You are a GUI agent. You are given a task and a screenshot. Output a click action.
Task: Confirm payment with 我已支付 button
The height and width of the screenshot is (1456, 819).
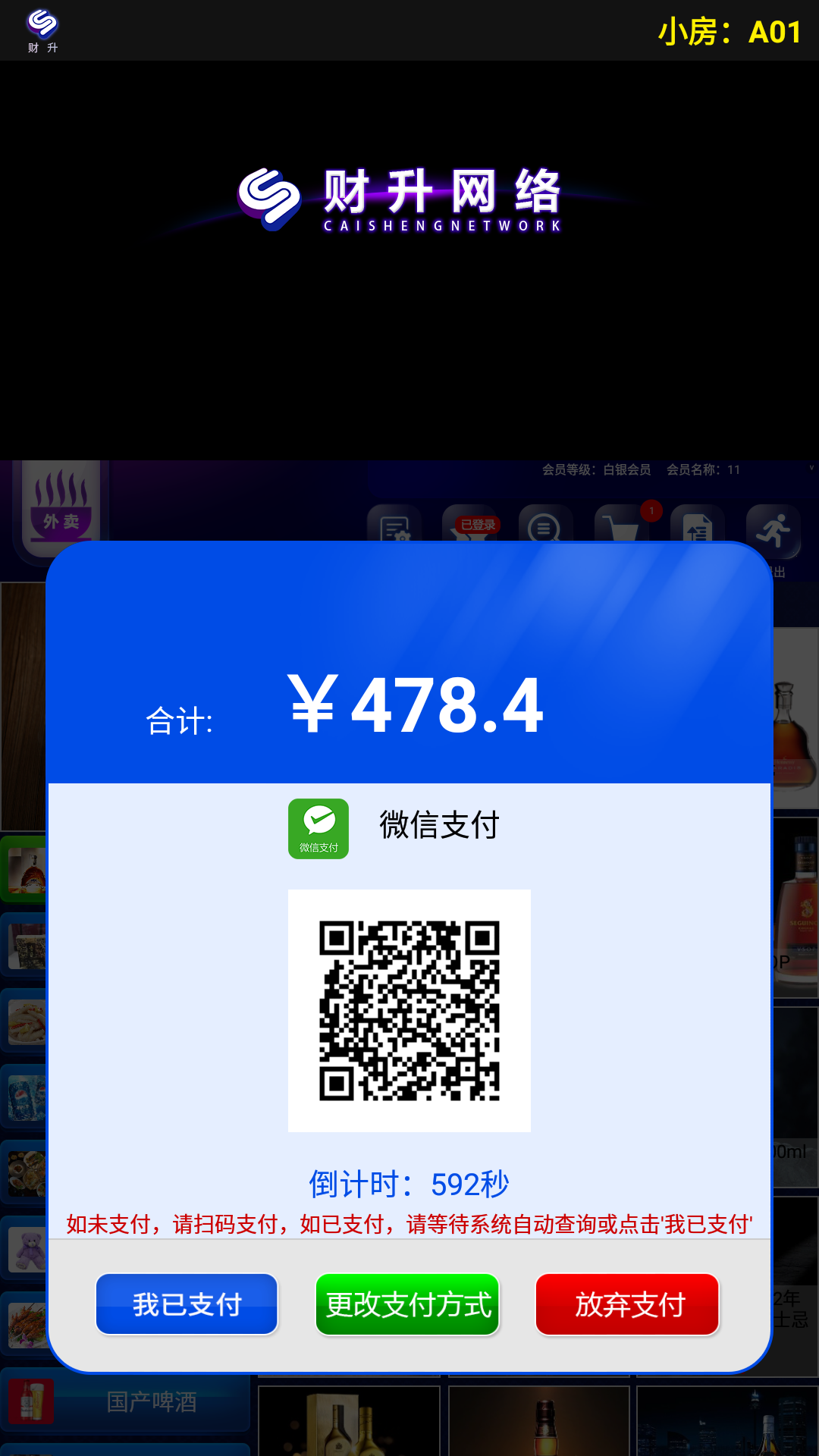coord(187,1304)
